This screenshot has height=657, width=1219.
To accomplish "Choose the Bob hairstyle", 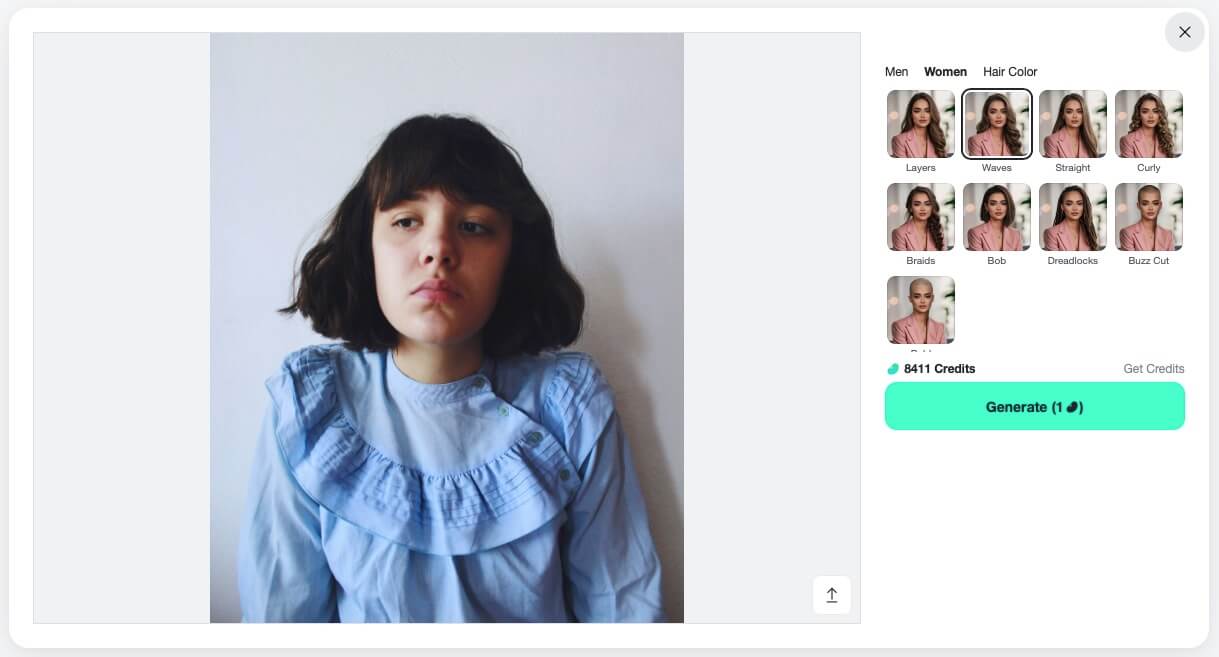I will pos(997,217).
